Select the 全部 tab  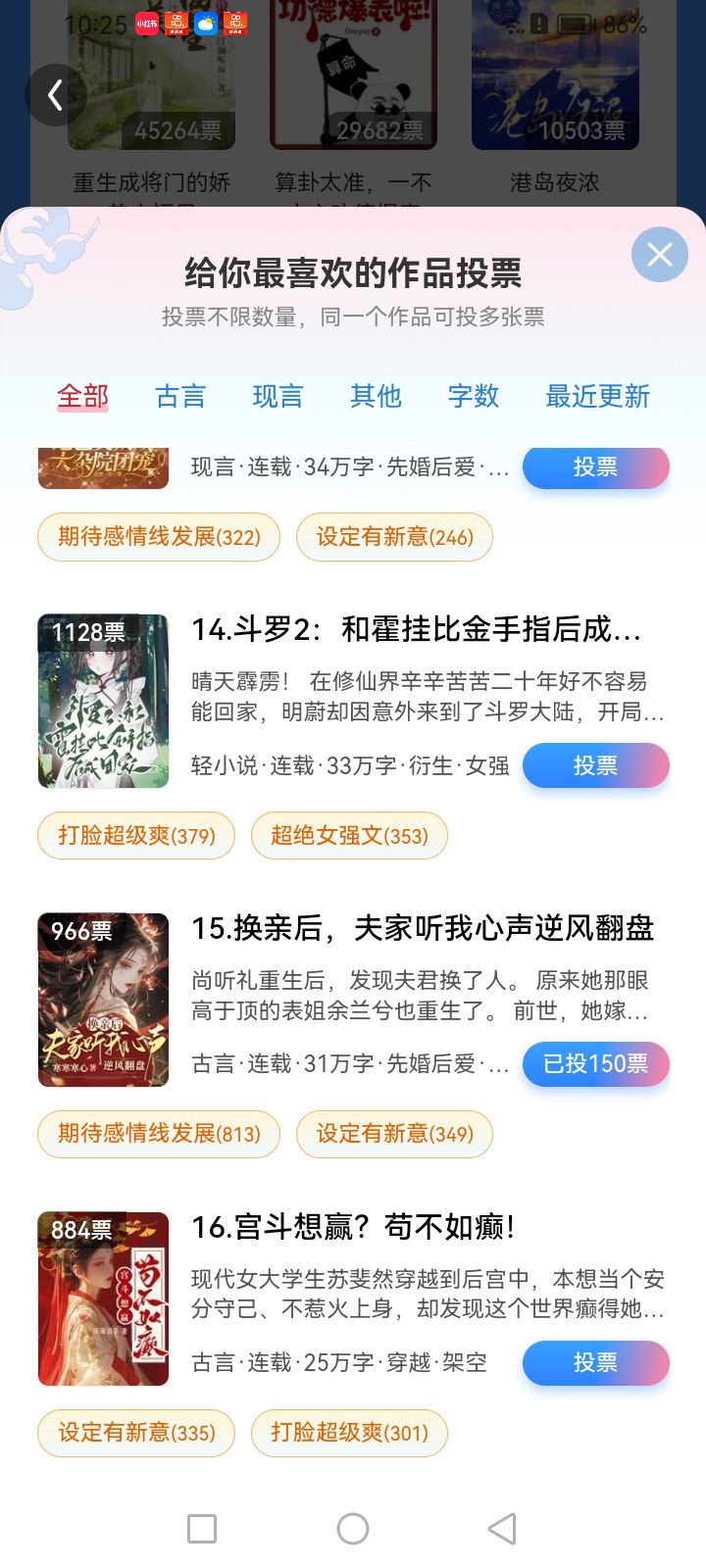pos(83,396)
